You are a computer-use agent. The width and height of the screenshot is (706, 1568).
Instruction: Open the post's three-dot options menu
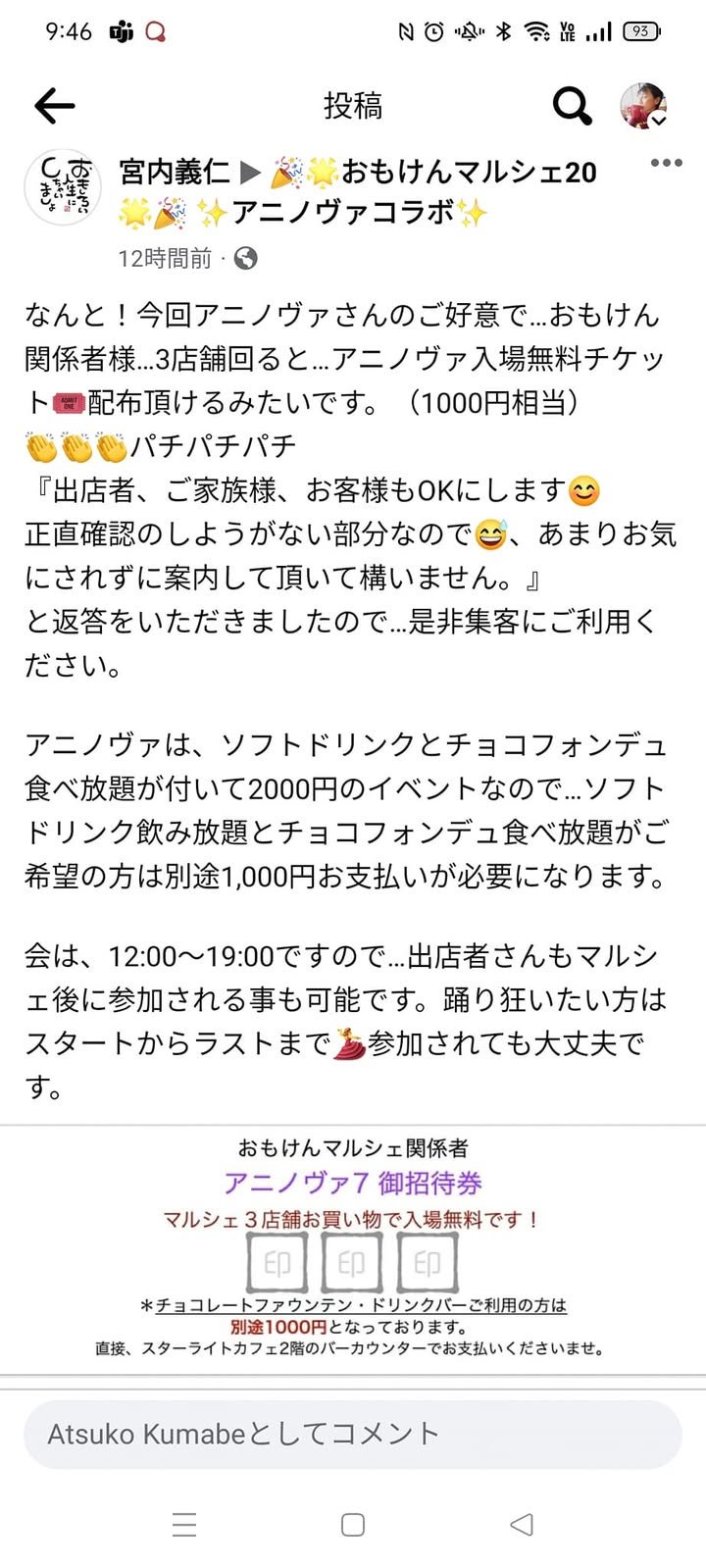pos(666,163)
